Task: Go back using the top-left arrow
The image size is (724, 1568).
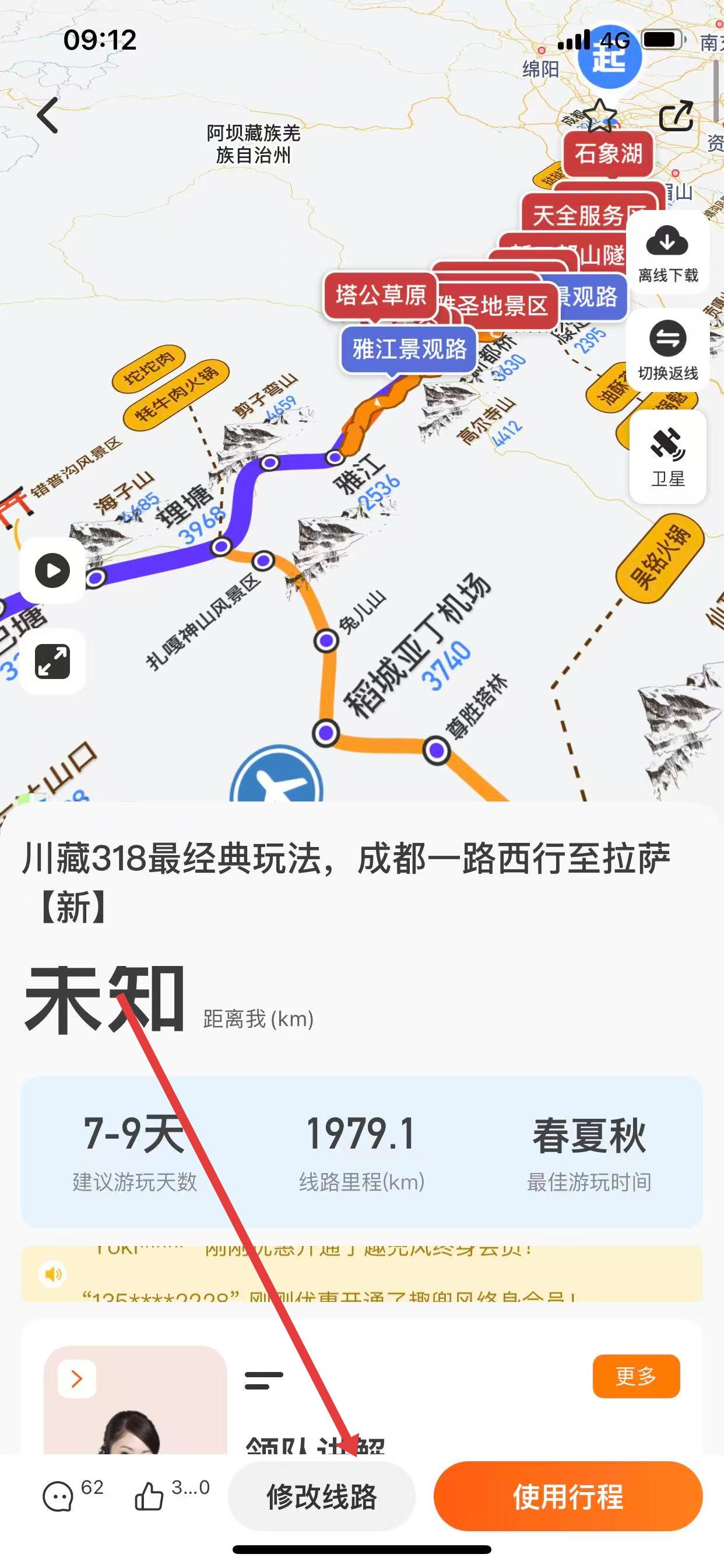Action: tap(48, 115)
